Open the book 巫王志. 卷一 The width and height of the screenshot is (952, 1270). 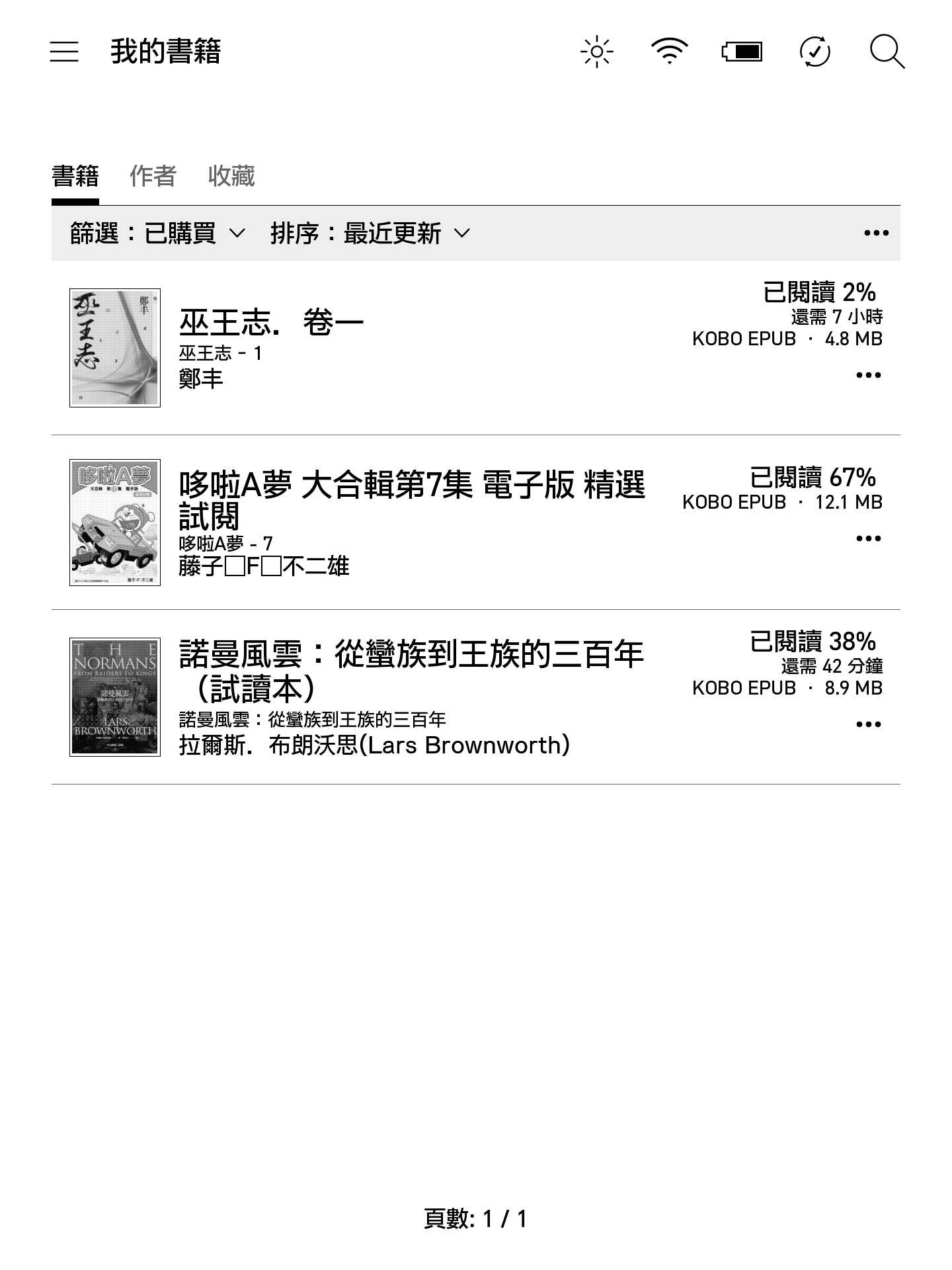coord(271,323)
